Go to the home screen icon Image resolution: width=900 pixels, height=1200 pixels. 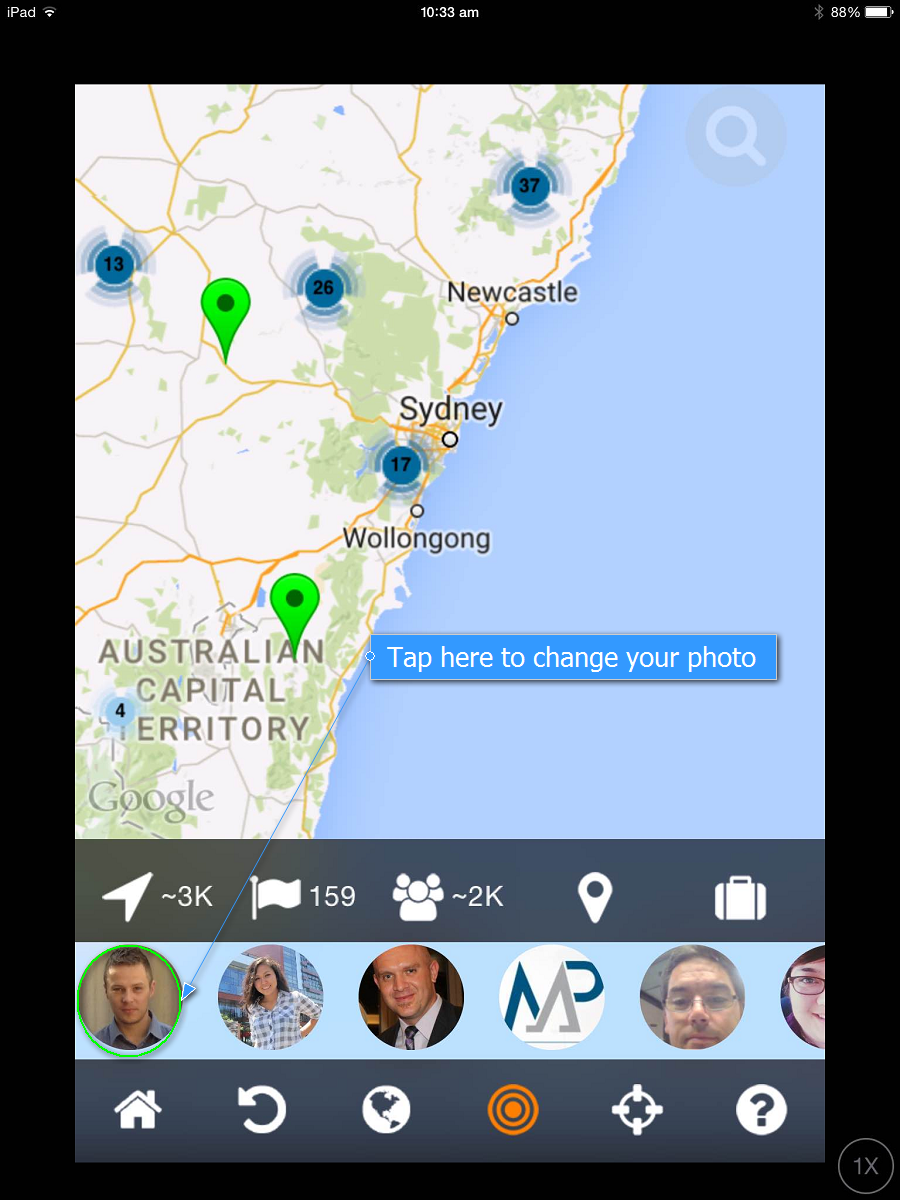(138, 1110)
